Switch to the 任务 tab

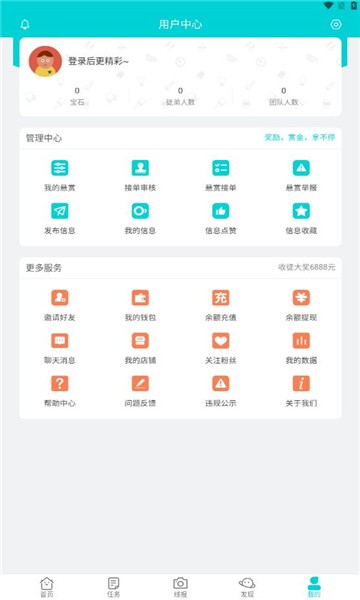point(113,587)
